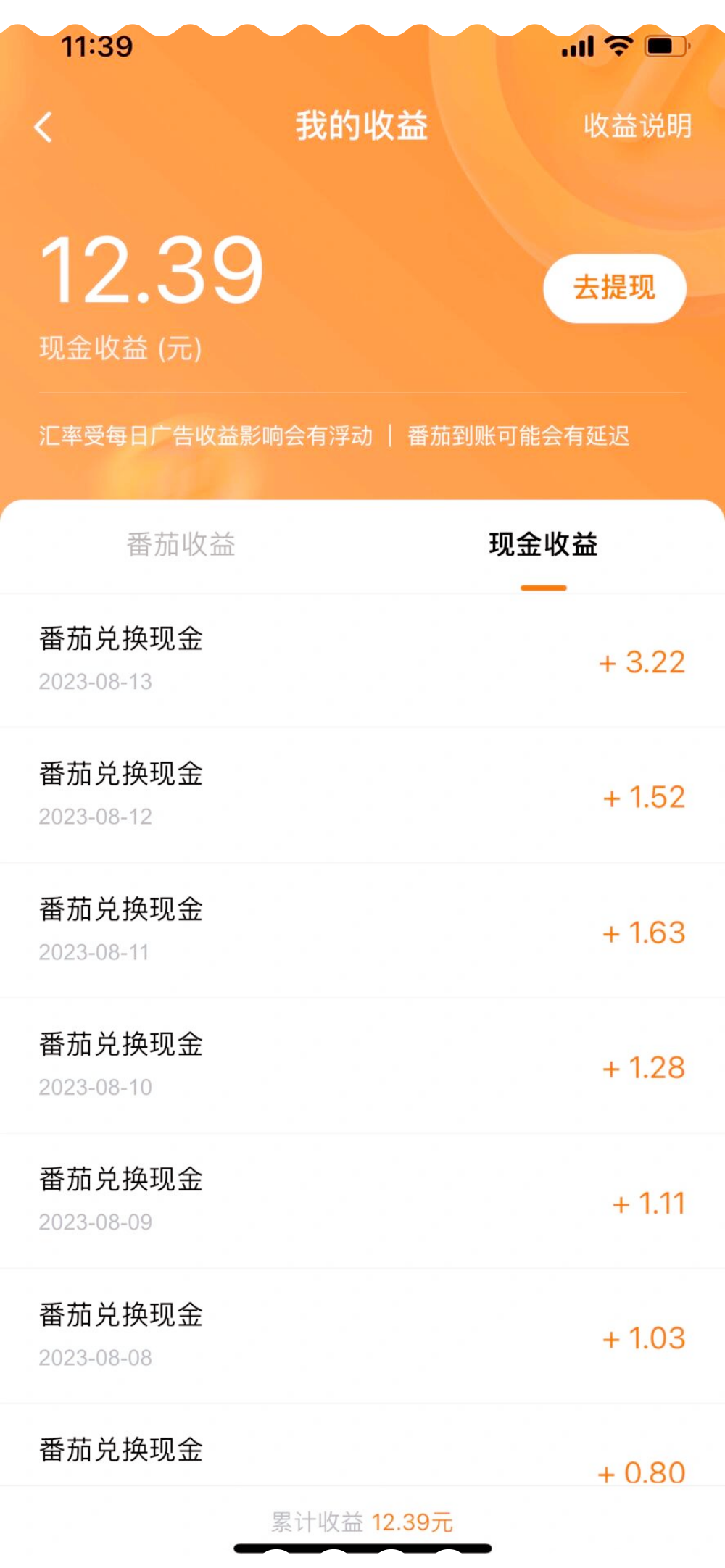Tap 累计收益 12.39元 at the bottom

[360, 1522]
